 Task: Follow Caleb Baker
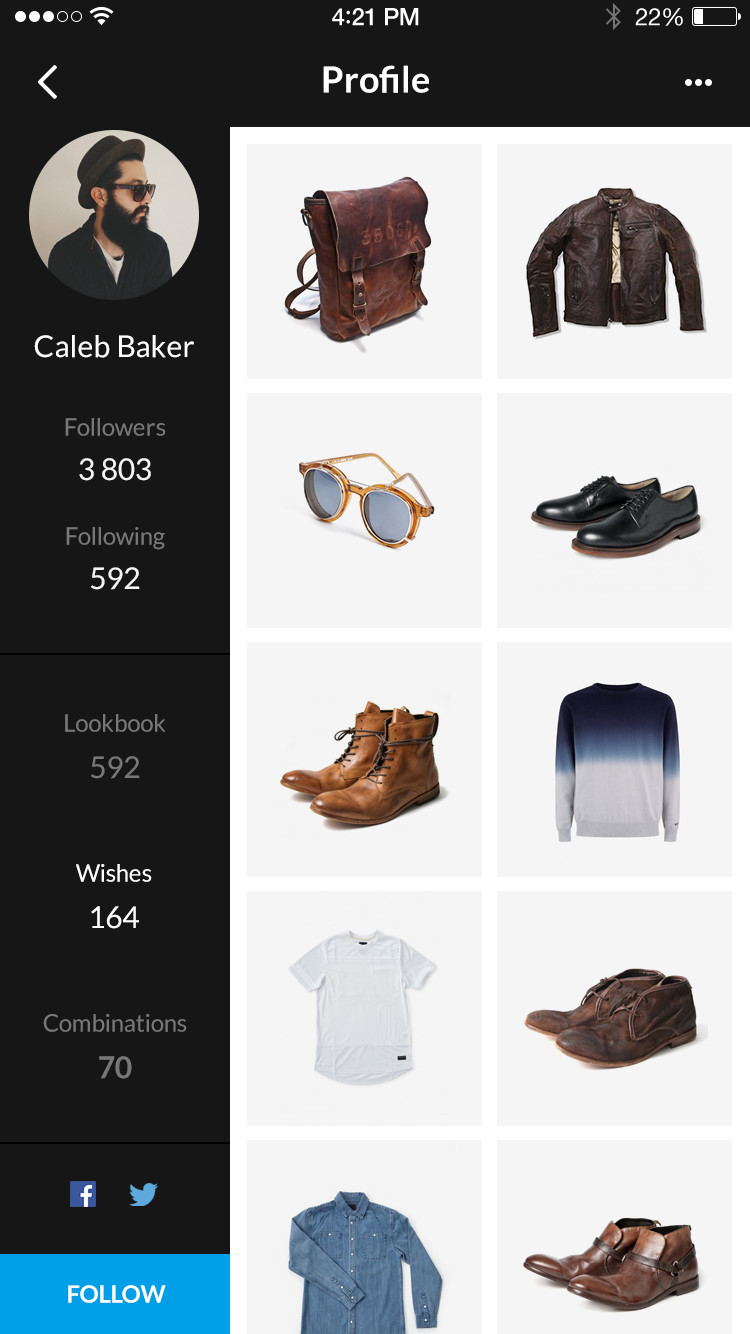pyautogui.click(x=115, y=1294)
